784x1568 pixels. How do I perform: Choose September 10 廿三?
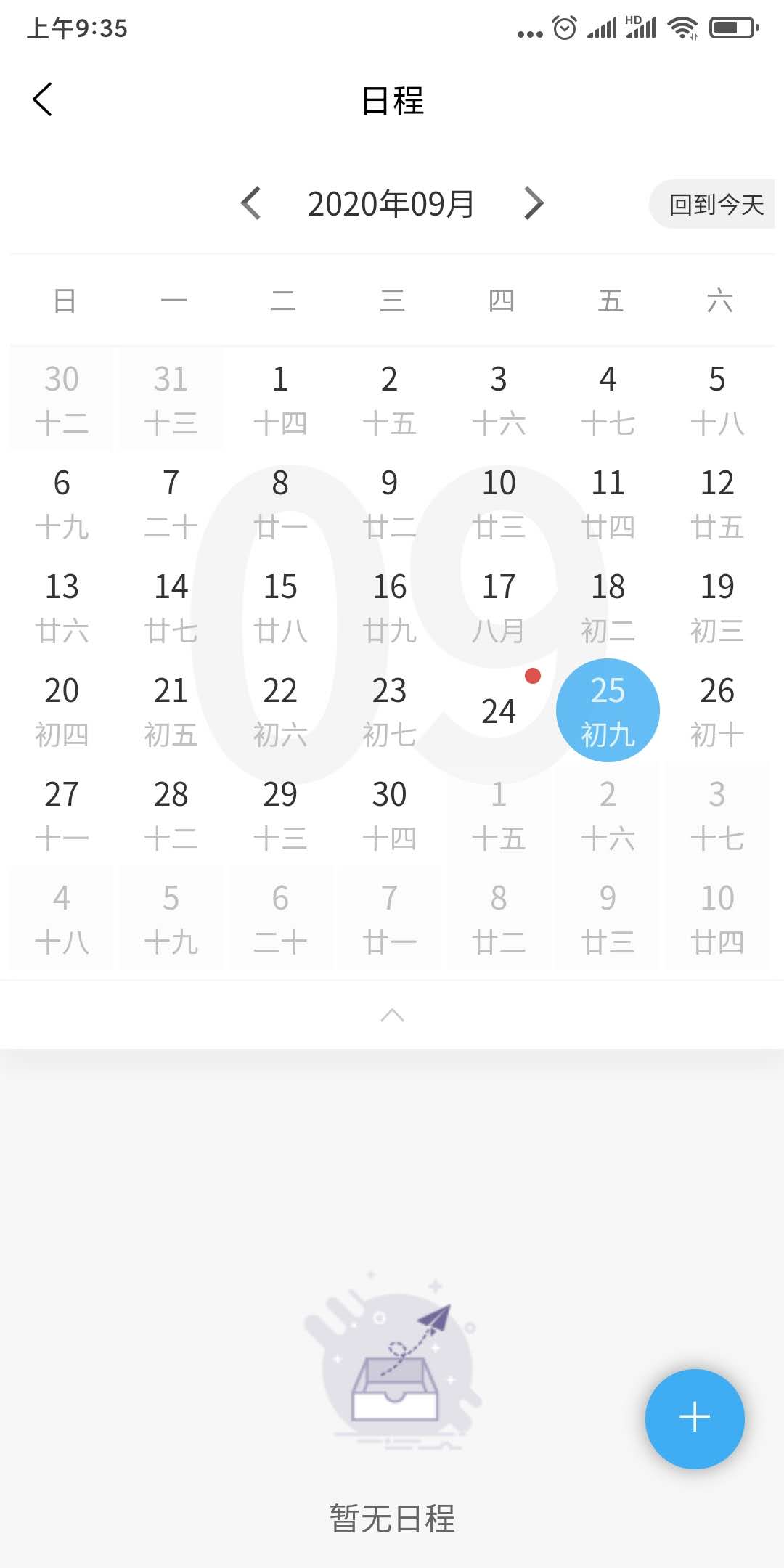coord(499,502)
